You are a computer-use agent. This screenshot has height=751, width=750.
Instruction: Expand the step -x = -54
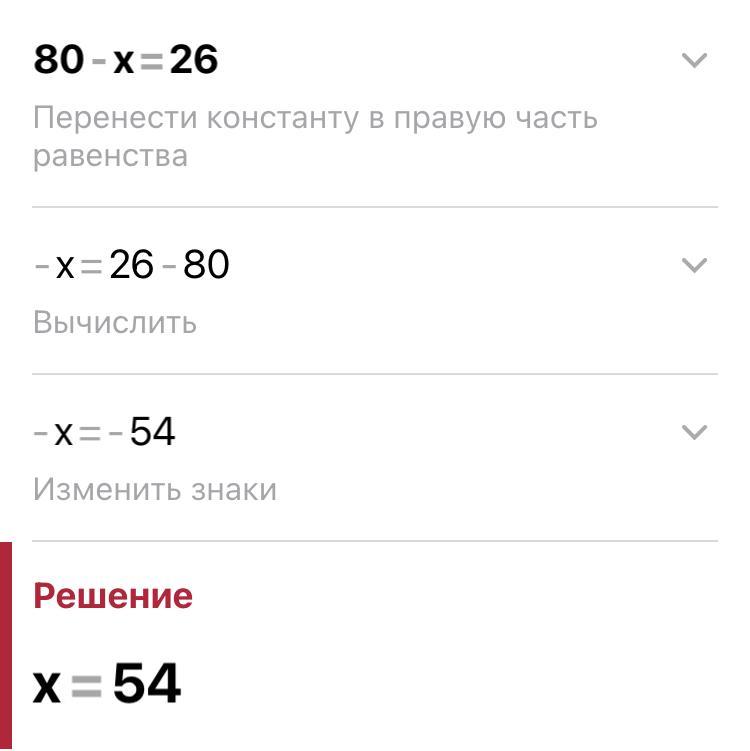694,432
